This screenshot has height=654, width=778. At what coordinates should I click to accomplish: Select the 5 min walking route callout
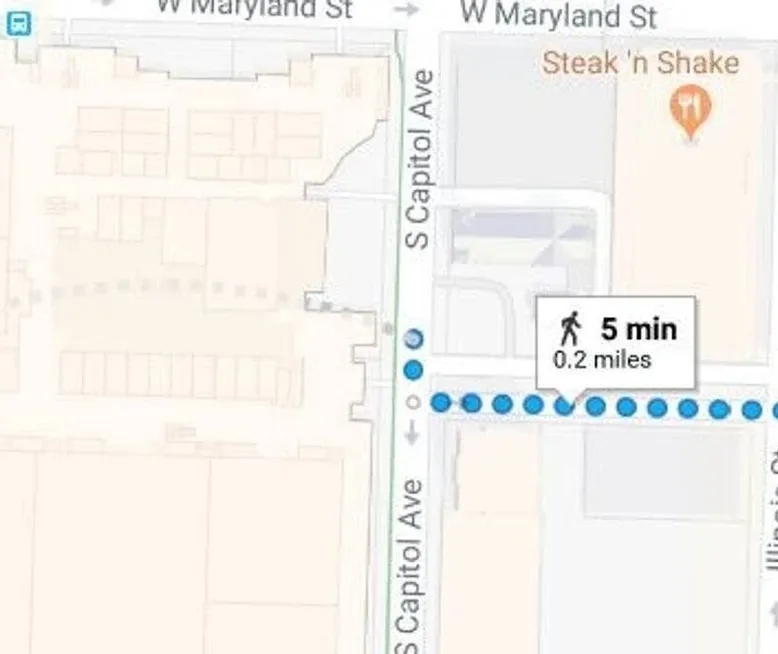tap(616, 342)
